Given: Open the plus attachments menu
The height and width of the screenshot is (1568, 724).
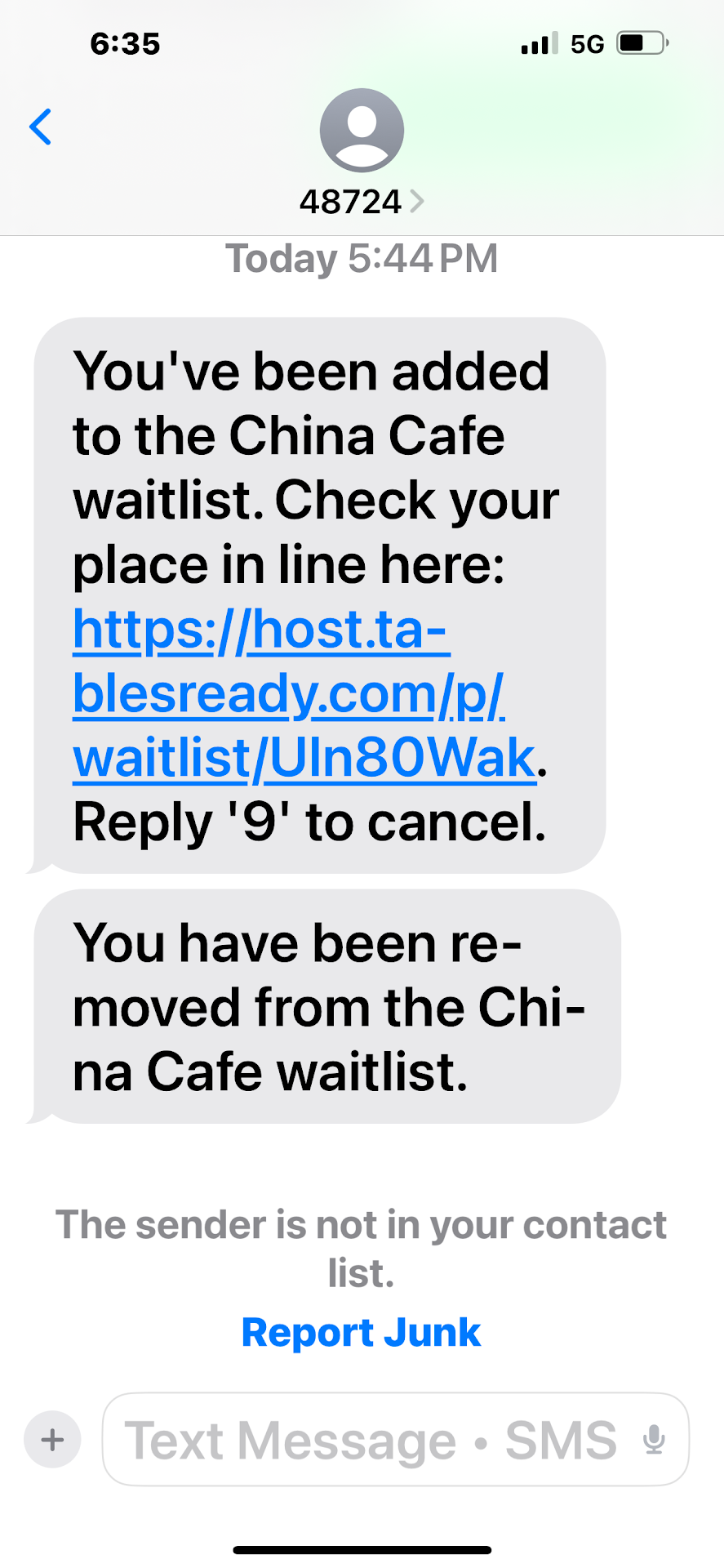Looking at the screenshot, I should pos(52,1439).
